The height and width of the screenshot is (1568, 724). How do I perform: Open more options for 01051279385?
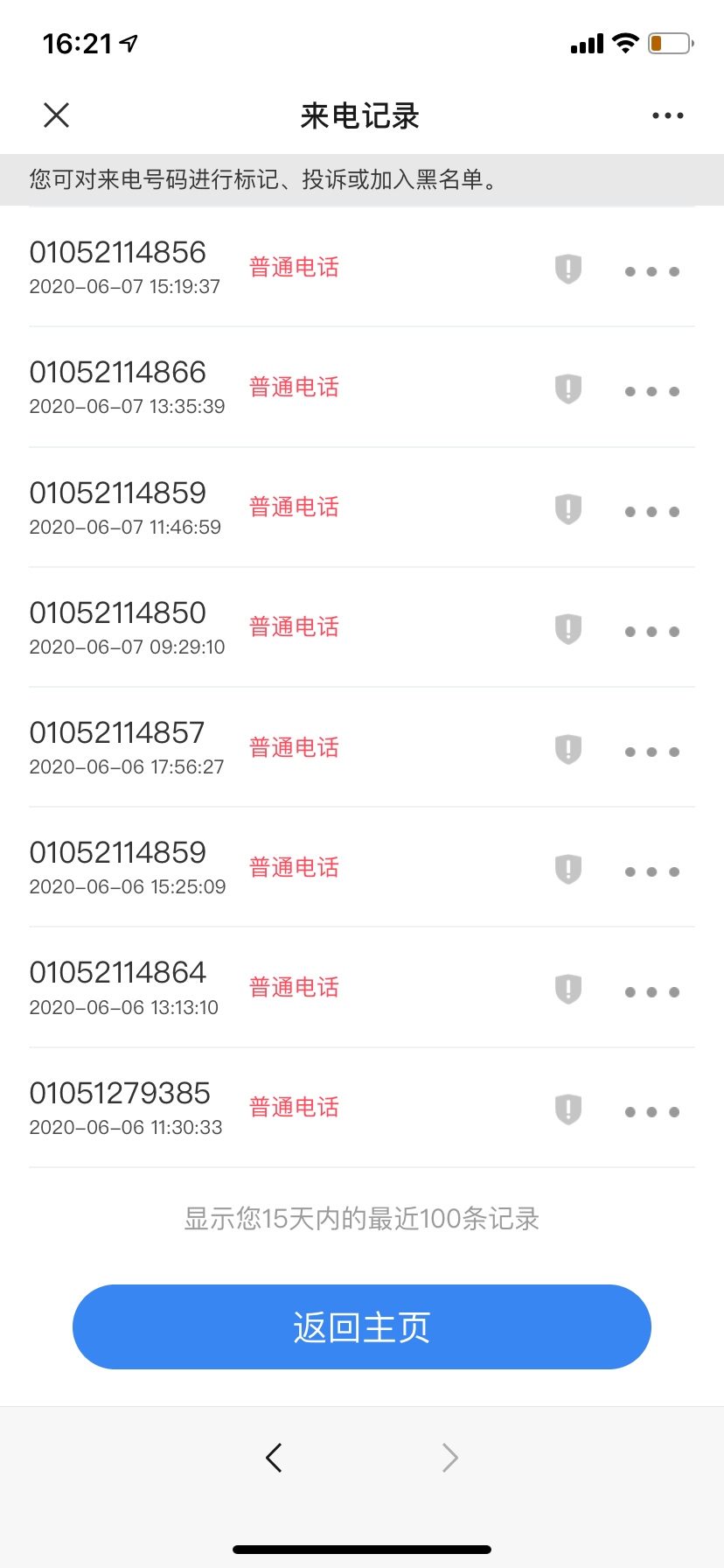click(x=652, y=1112)
